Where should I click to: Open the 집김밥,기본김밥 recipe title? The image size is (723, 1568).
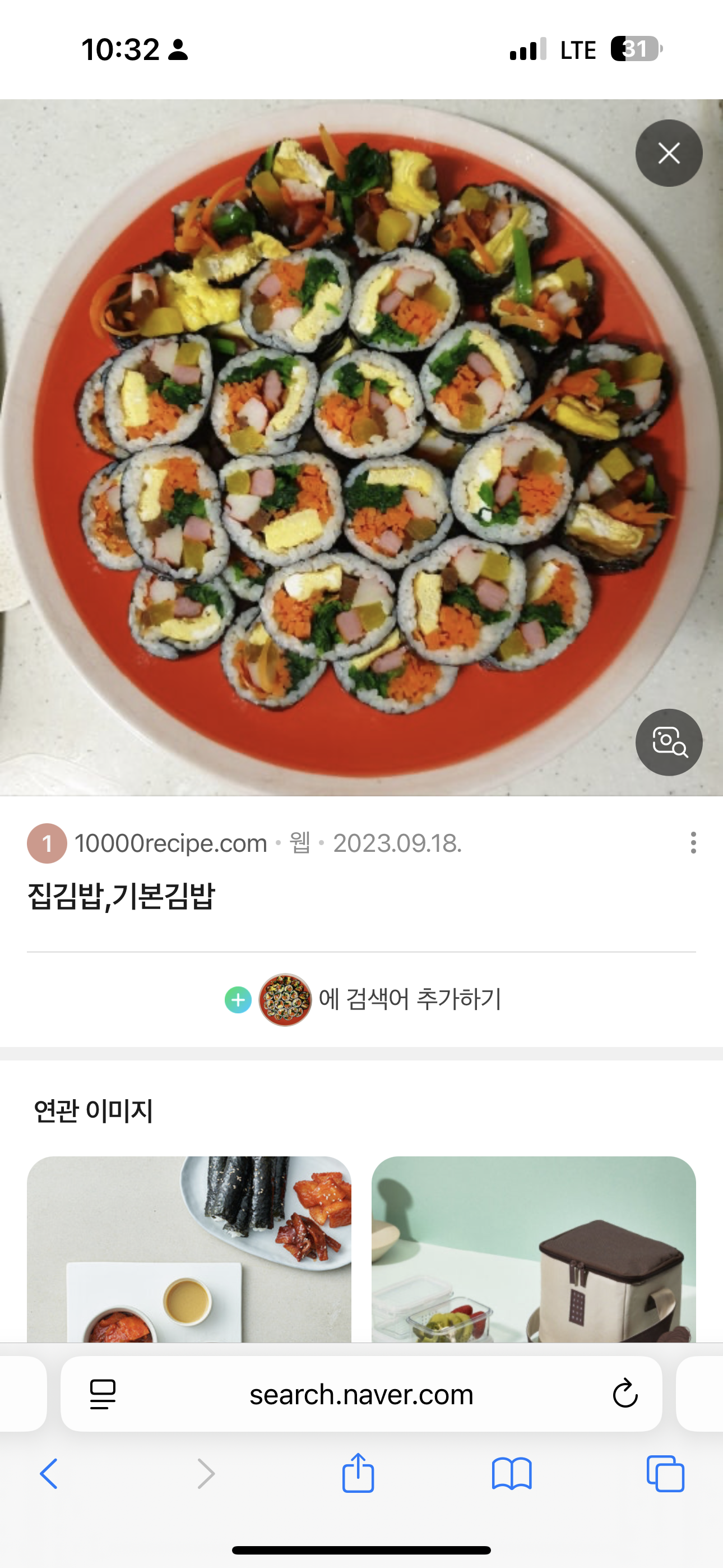pos(122,896)
